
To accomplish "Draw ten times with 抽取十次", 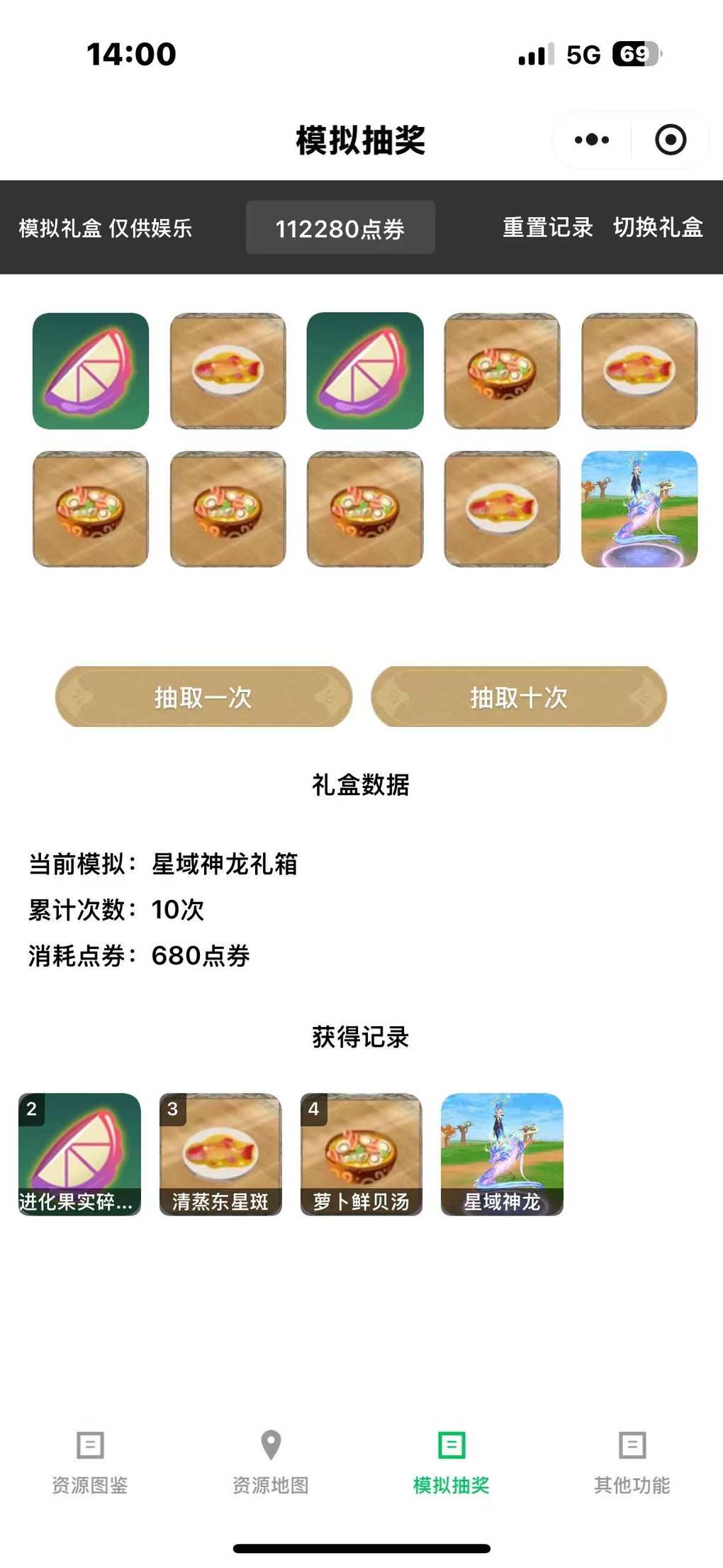I will coord(519,697).
